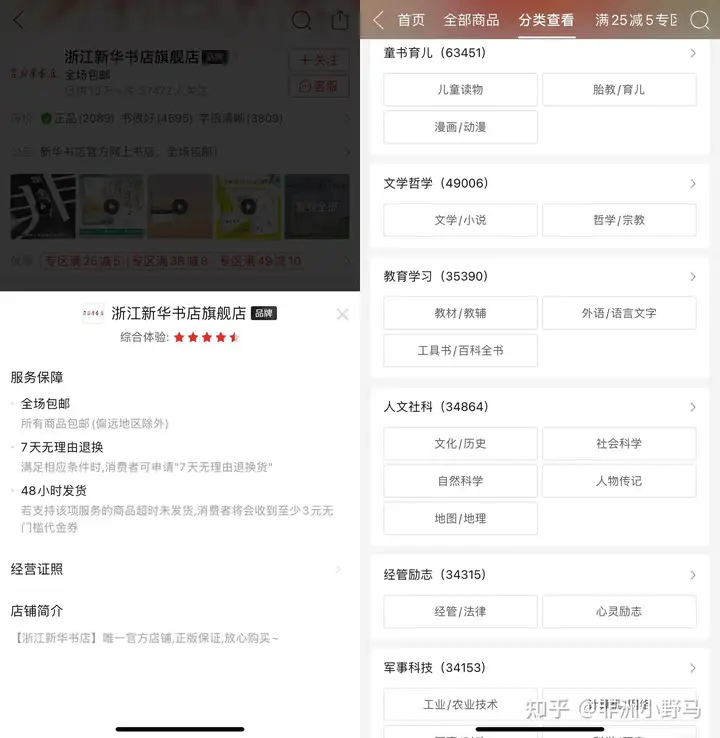Image resolution: width=720 pixels, height=738 pixels.
Task: Open the 经管/法律 category
Action: 460,611
